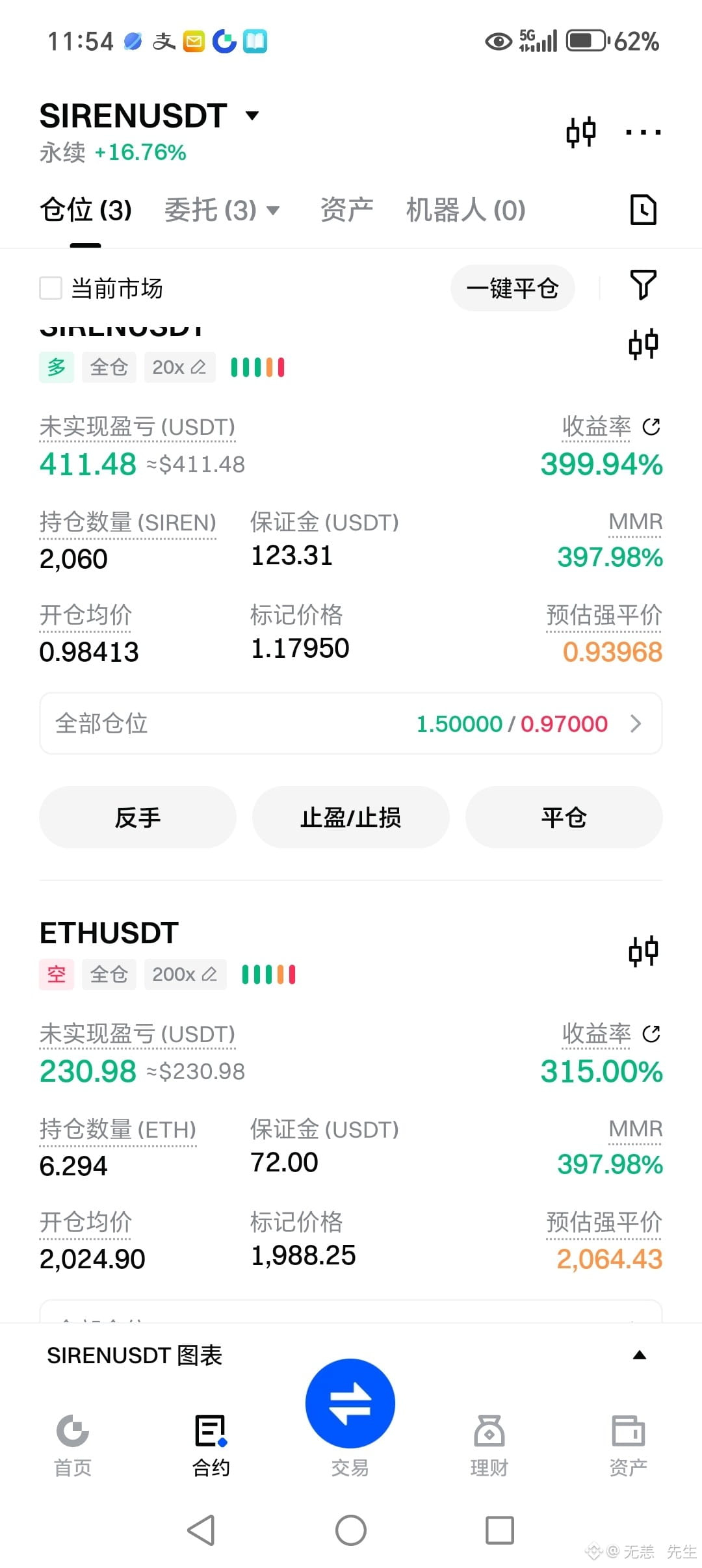This screenshot has width=702, height=1568.
Task: Tap the 一键平仓 button
Action: (512, 288)
